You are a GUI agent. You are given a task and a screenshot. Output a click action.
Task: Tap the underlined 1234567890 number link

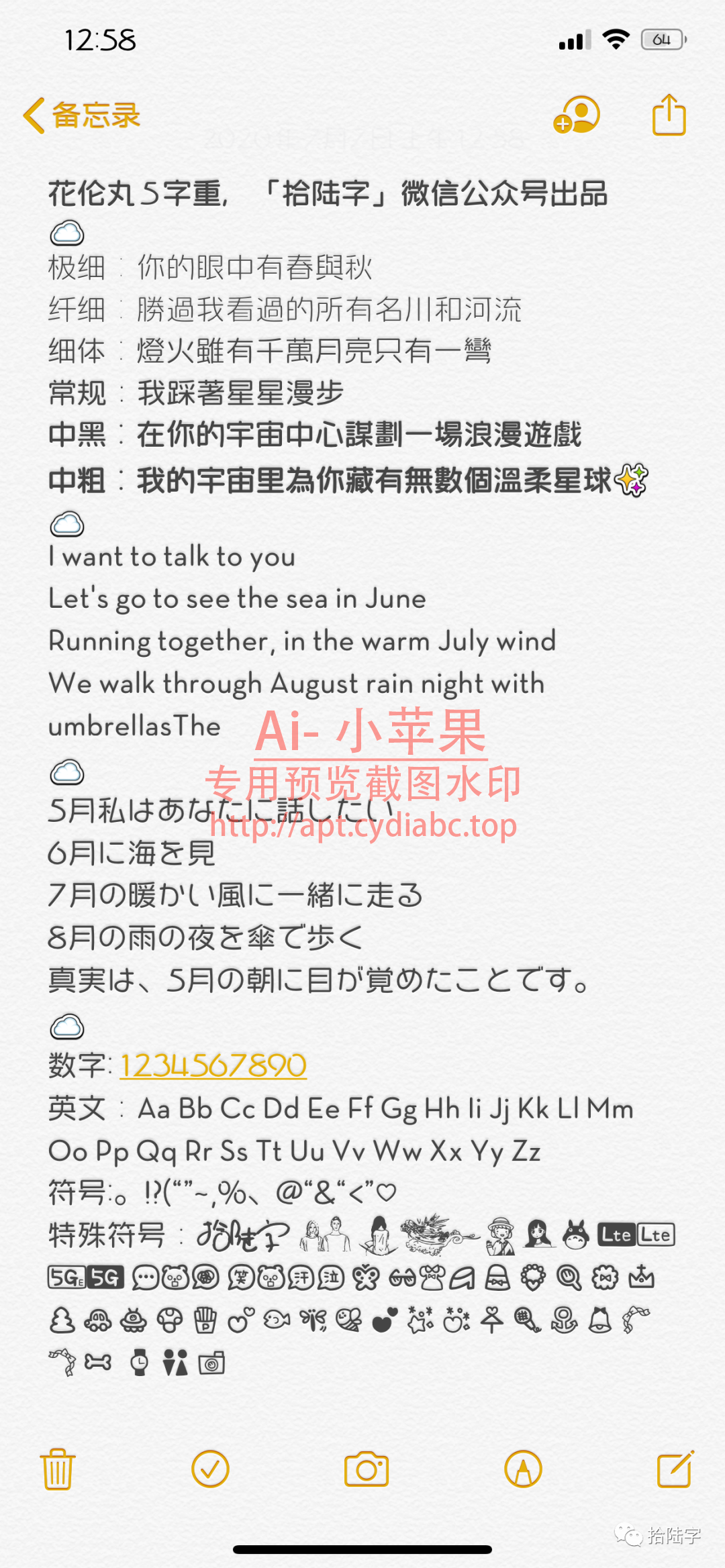213,1065
